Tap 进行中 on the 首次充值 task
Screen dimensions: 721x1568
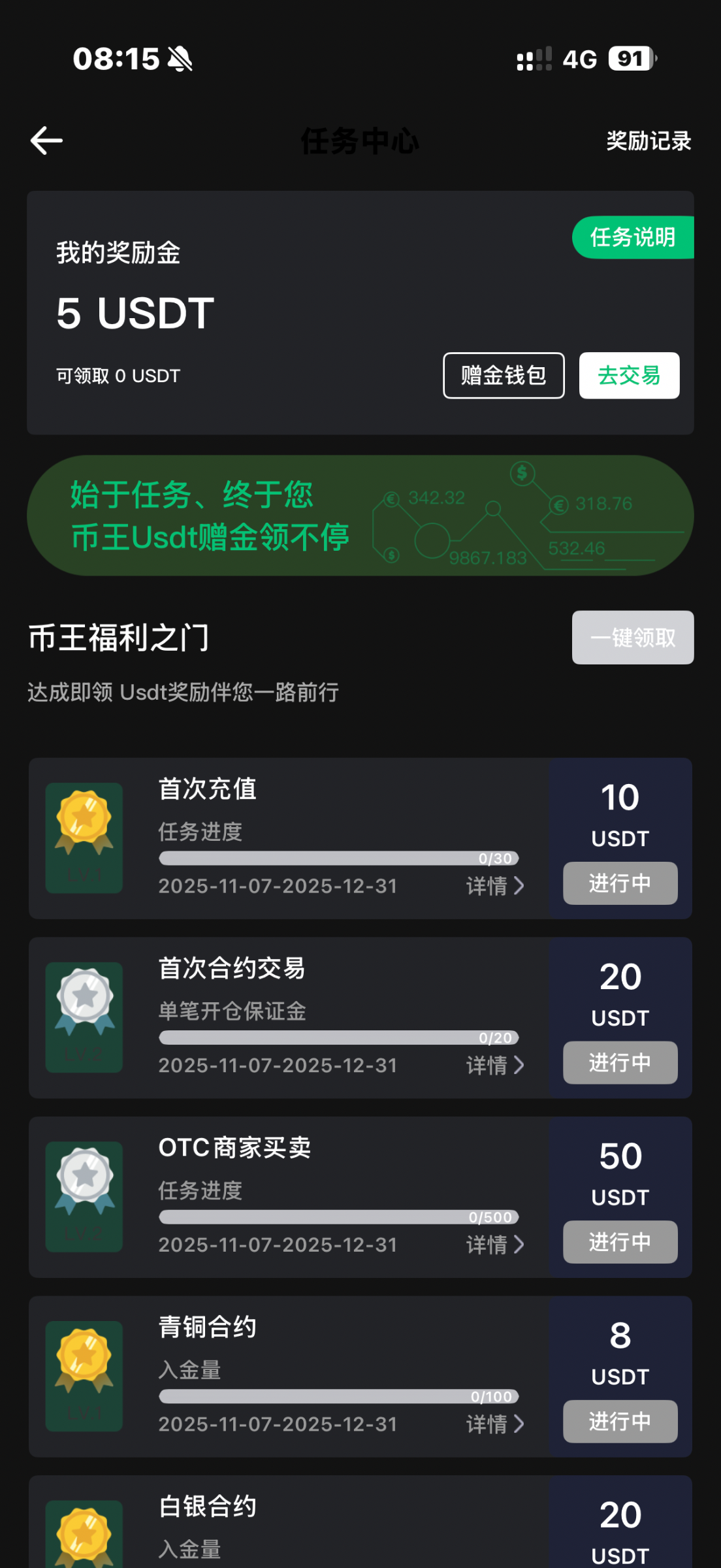coord(620,883)
